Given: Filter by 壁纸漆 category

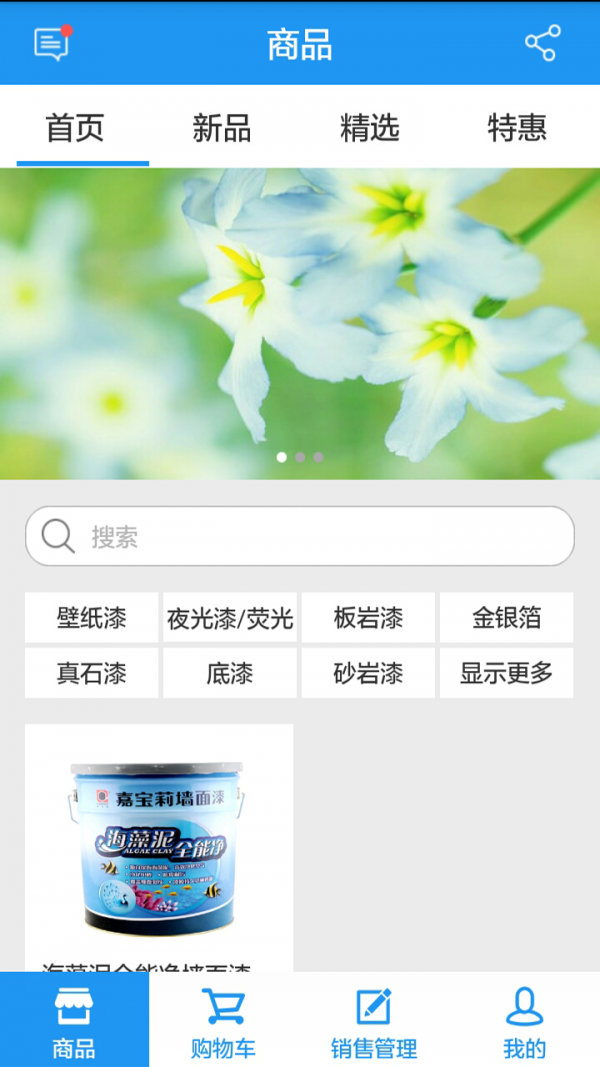Looking at the screenshot, I should [92, 618].
